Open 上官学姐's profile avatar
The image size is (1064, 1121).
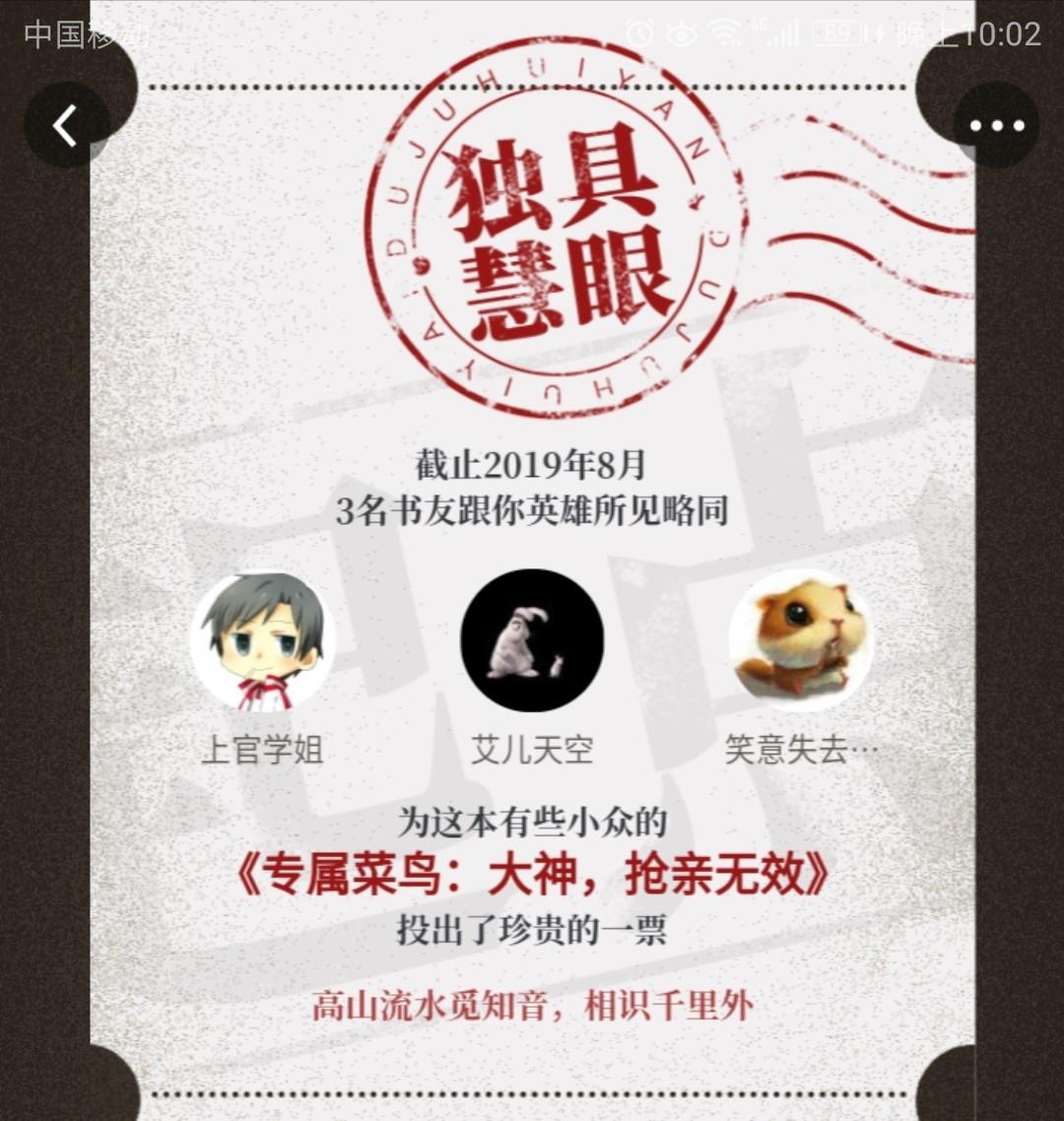click(x=262, y=641)
